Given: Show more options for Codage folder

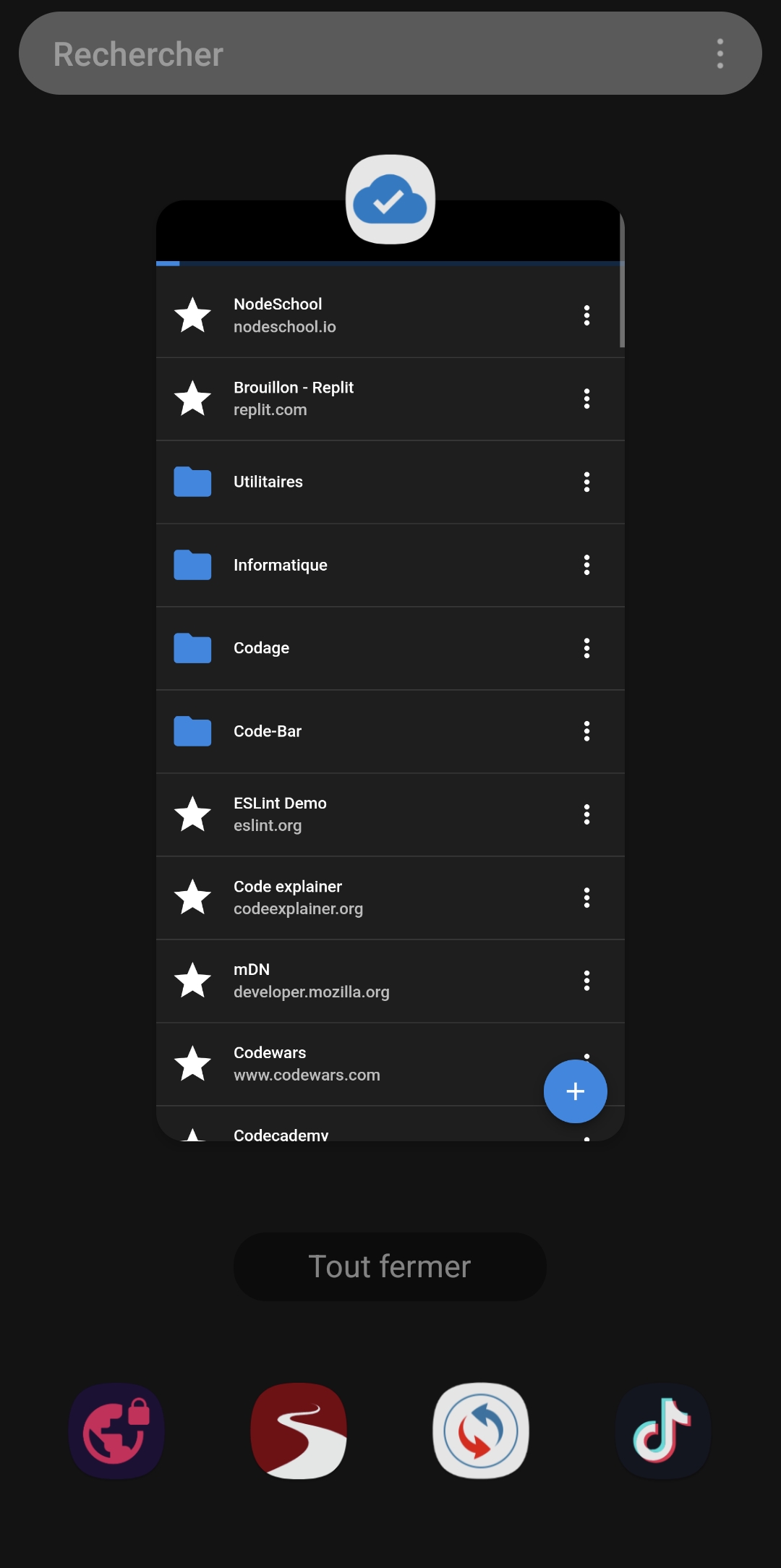Looking at the screenshot, I should pyautogui.click(x=586, y=648).
